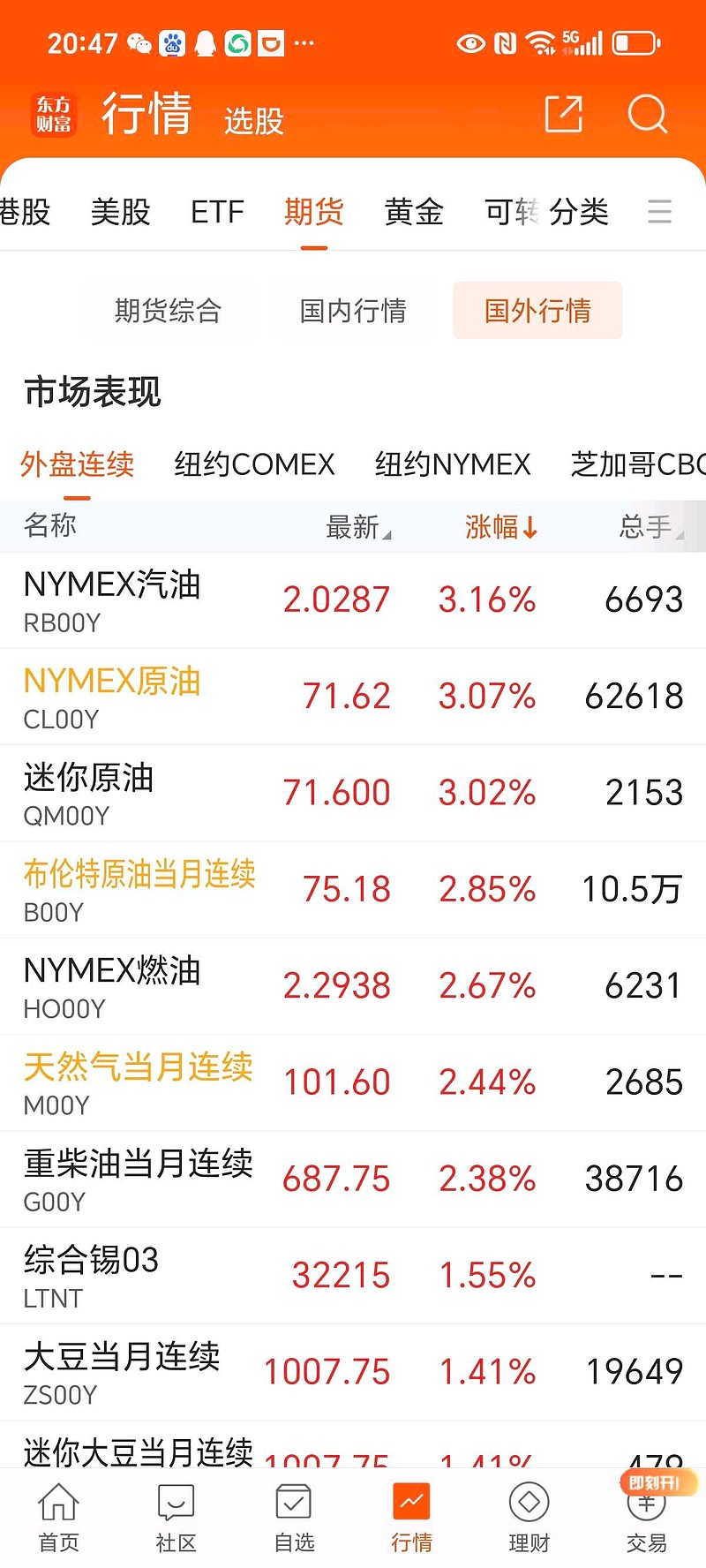Switch to 纽约COMEX sub-tab
706x1568 pixels.
pyautogui.click(x=254, y=464)
